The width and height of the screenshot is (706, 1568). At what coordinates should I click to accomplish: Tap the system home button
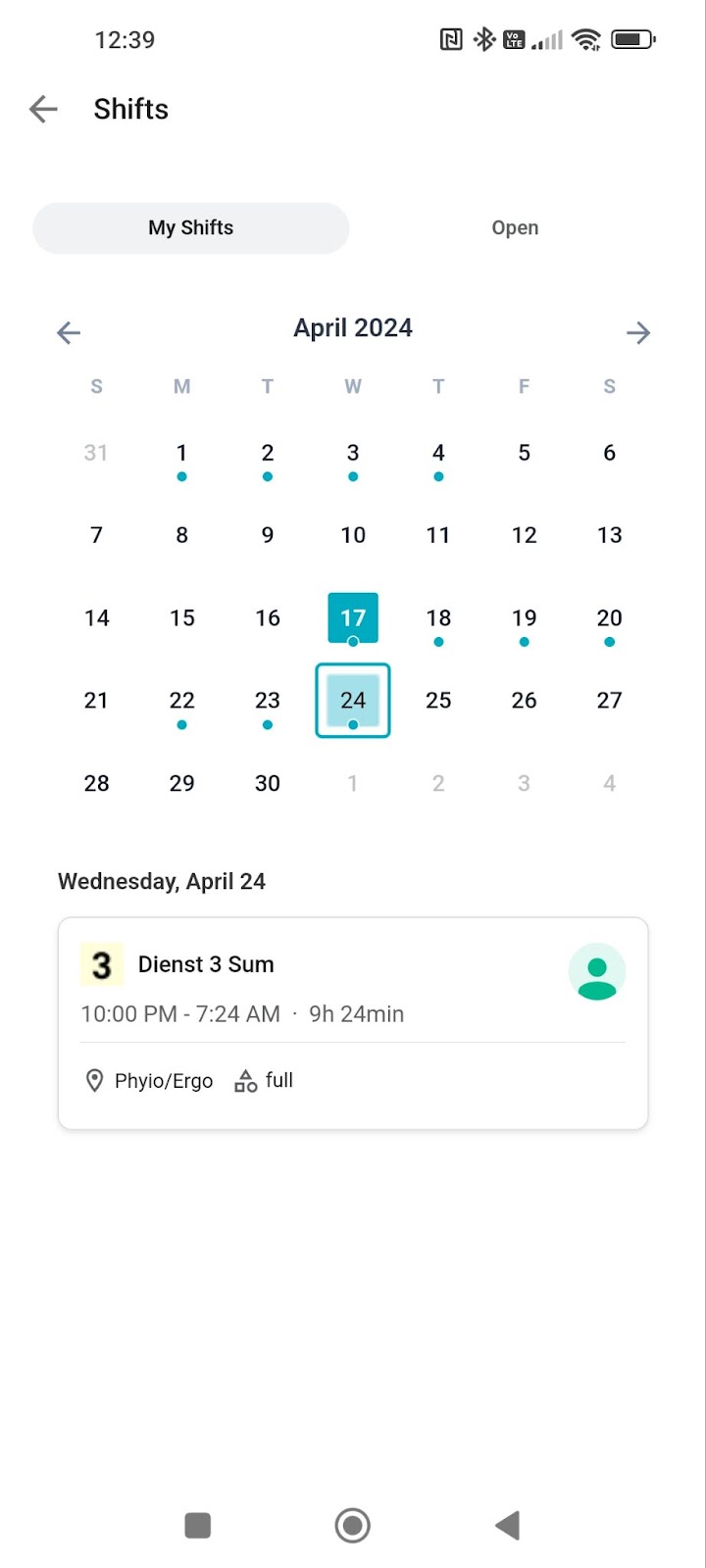pyautogui.click(x=353, y=1525)
